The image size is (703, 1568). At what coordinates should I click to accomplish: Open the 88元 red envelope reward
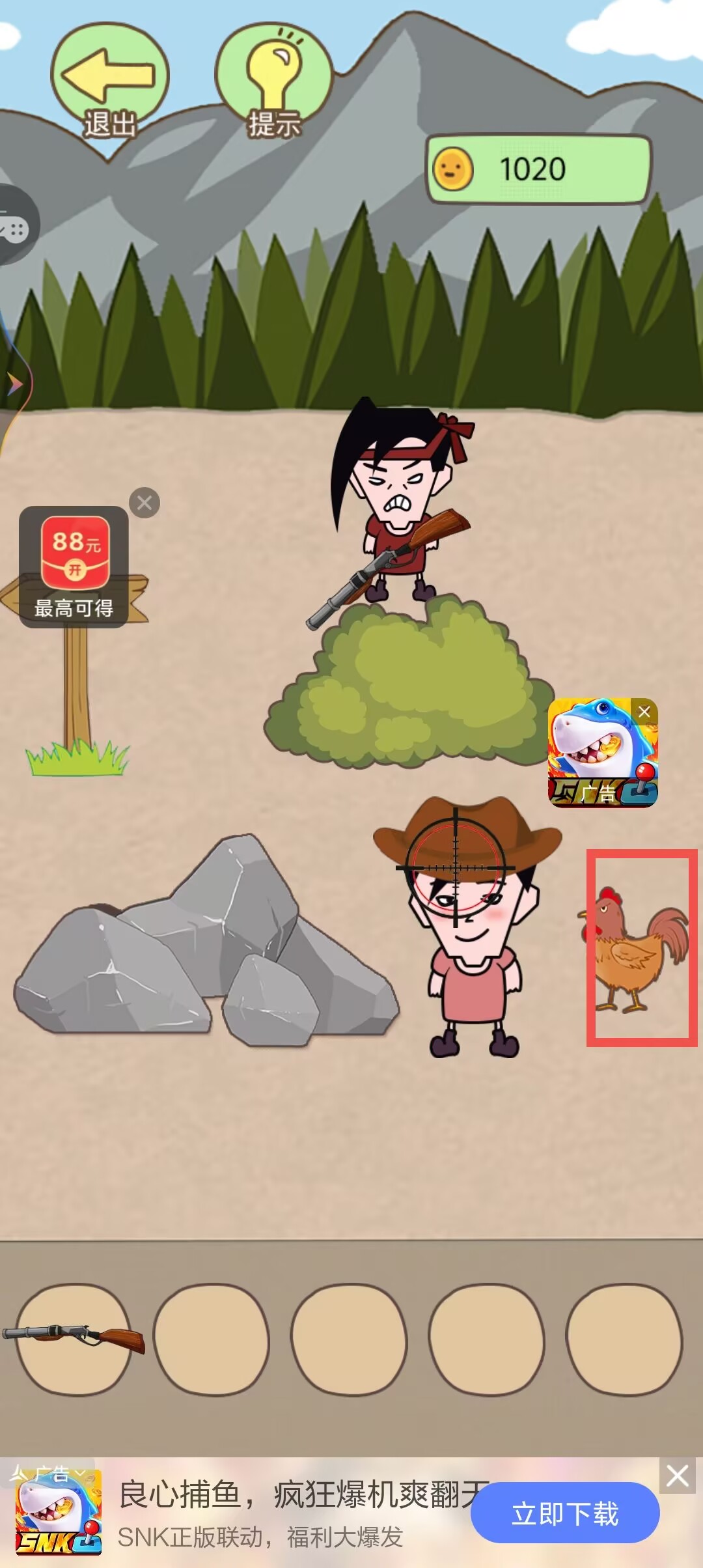click(74, 567)
